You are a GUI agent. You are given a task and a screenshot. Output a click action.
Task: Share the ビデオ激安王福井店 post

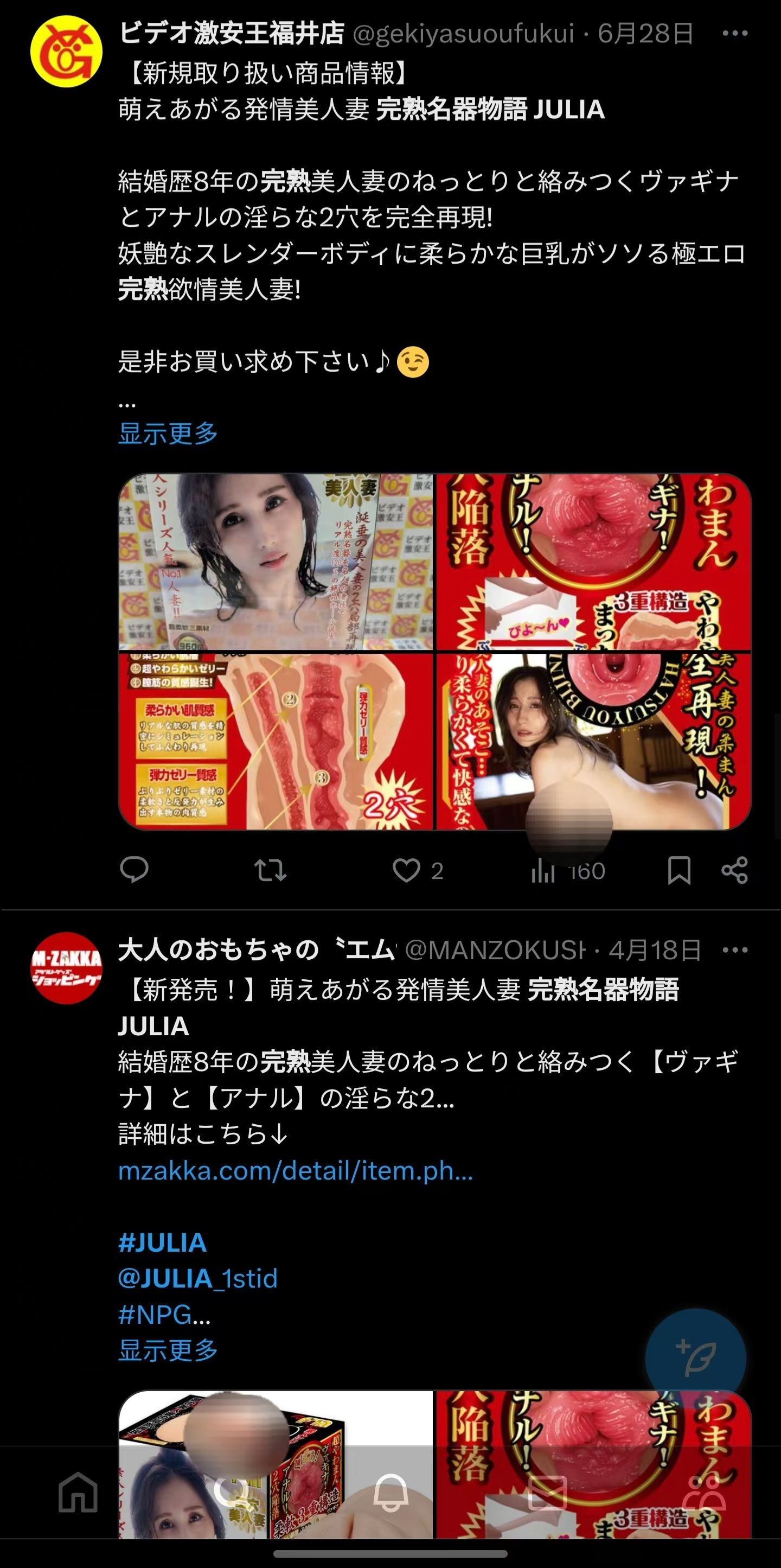(734, 870)
